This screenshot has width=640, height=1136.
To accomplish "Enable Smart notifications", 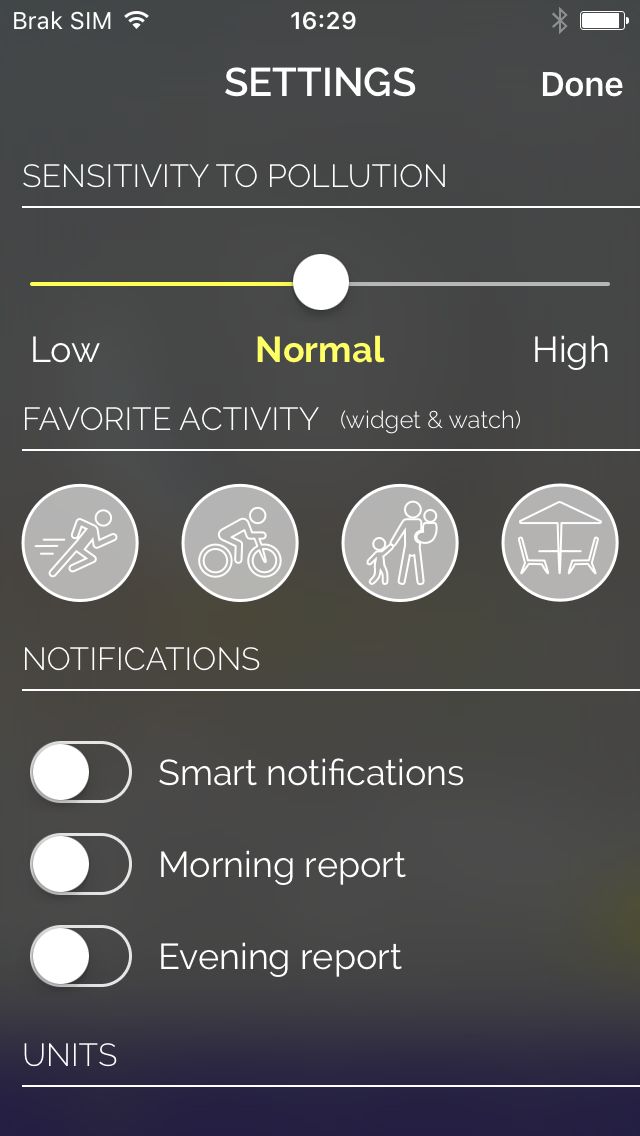I will coord(80,772).
